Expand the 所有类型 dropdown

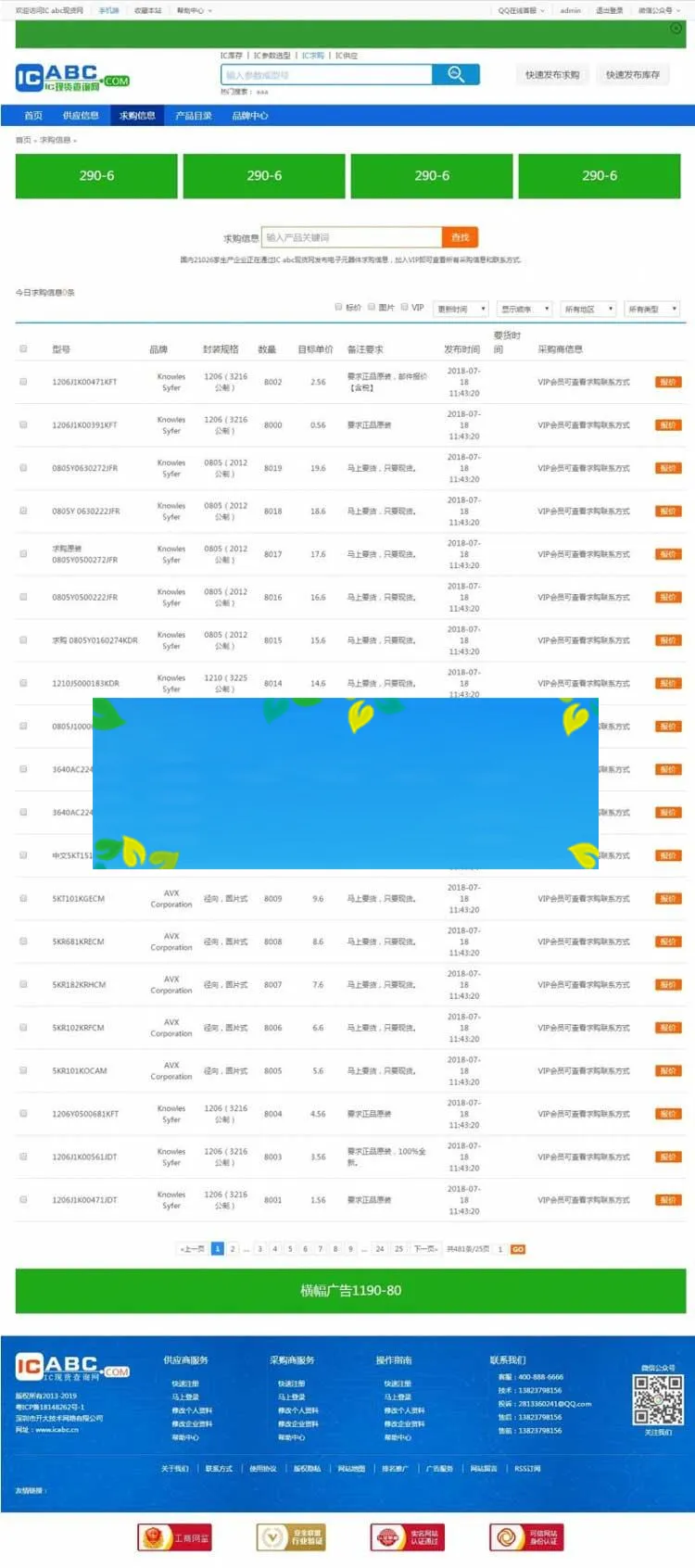652,309
